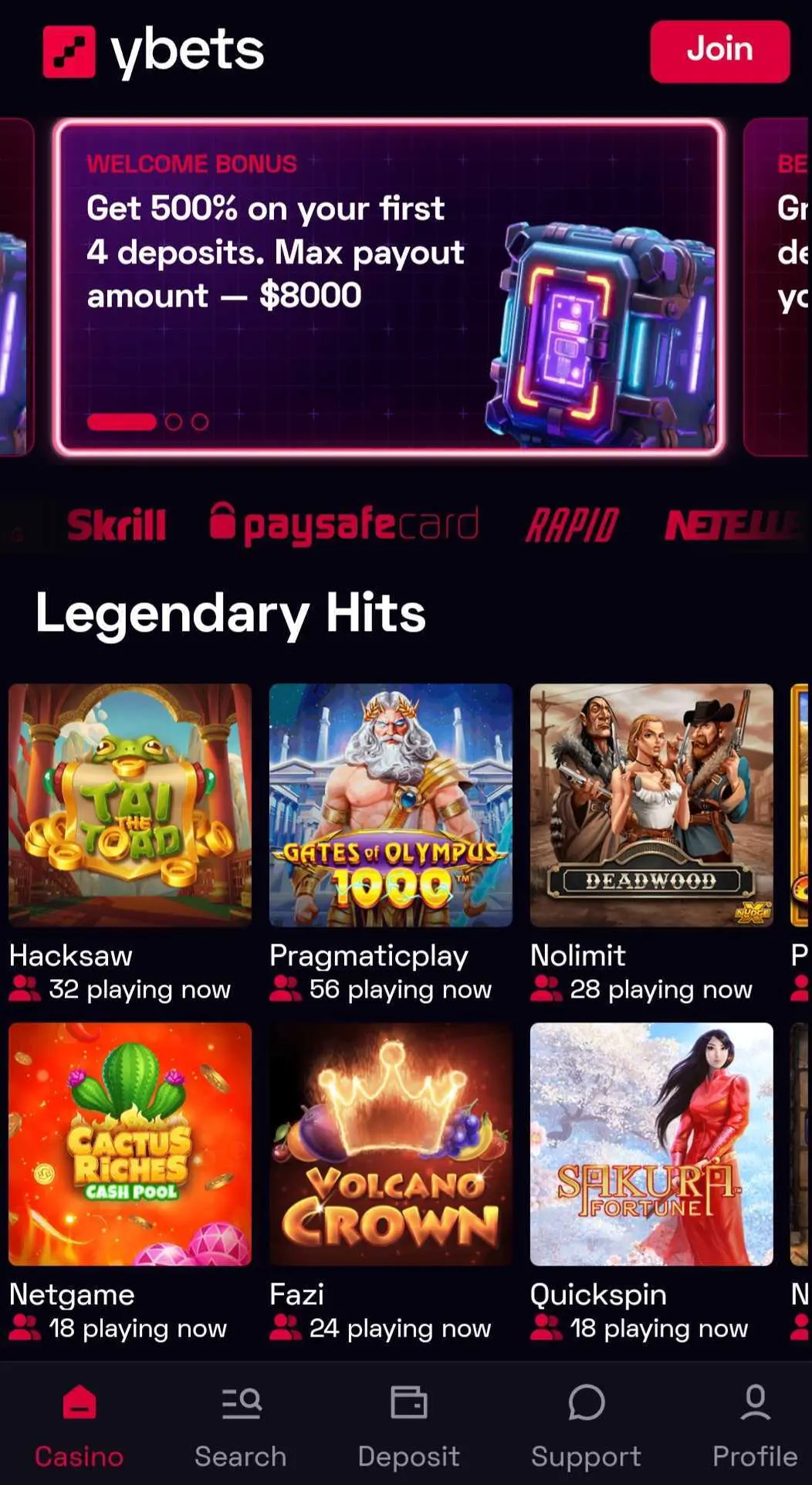
Task: Tap the Join button
Action: [x=719, y=51]
